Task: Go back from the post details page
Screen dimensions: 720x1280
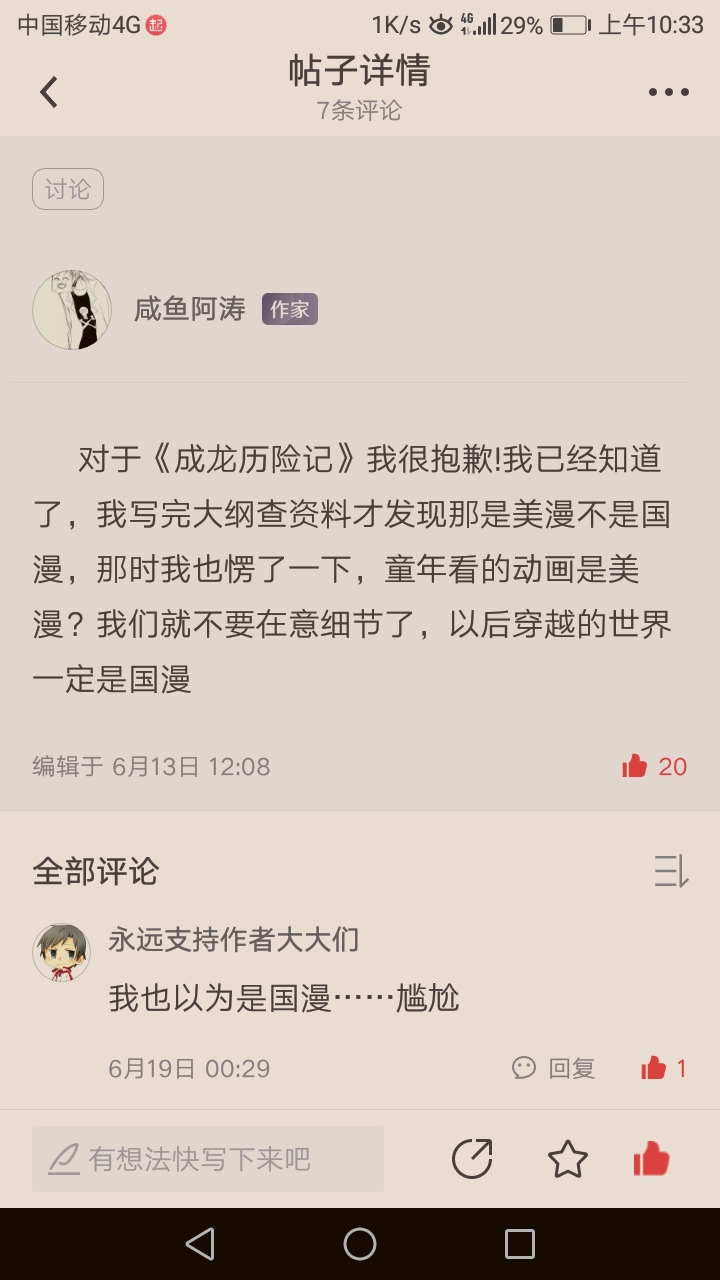Action: (x=48, y=92)
